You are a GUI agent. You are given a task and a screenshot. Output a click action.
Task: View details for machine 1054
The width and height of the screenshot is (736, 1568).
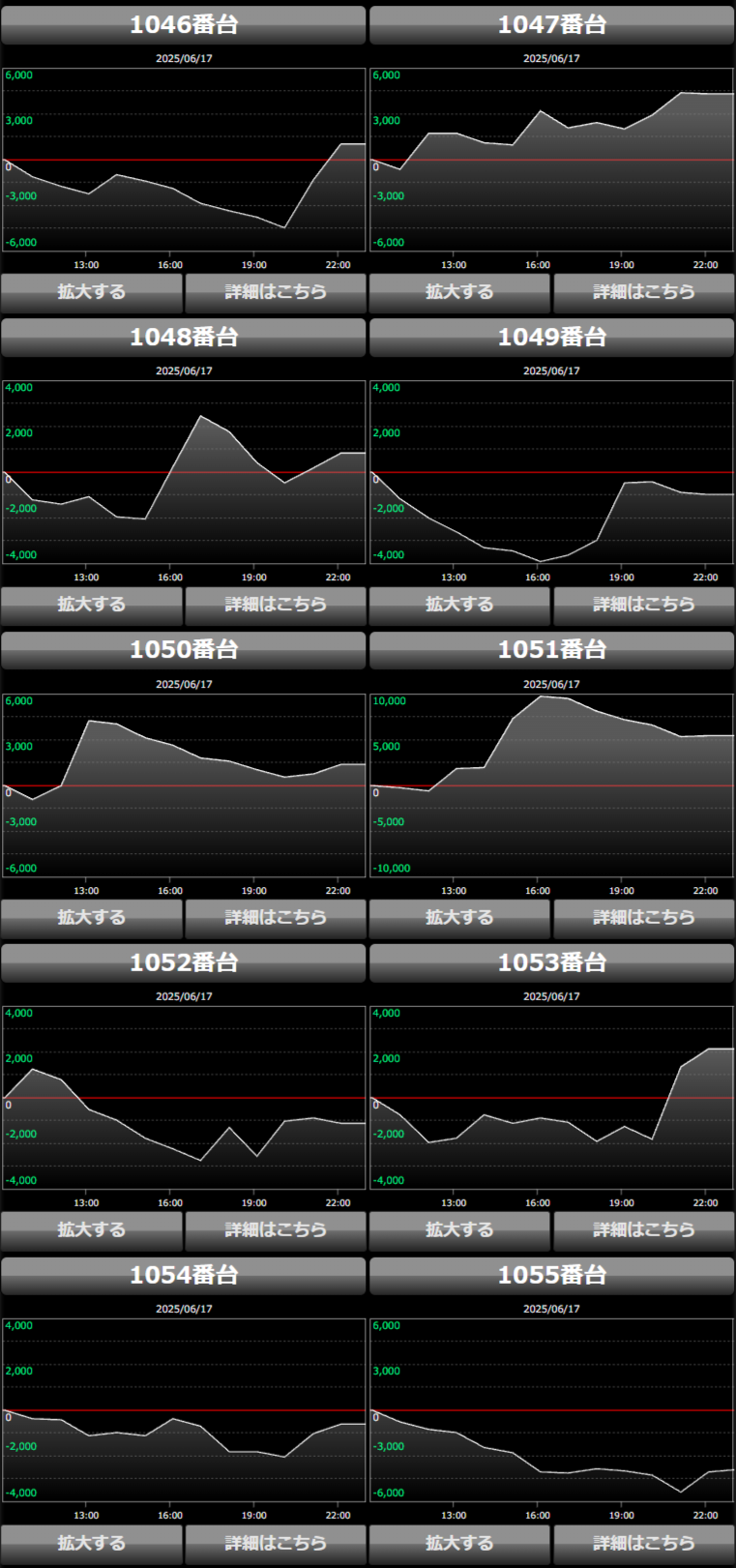click(x=276, y=1543)
